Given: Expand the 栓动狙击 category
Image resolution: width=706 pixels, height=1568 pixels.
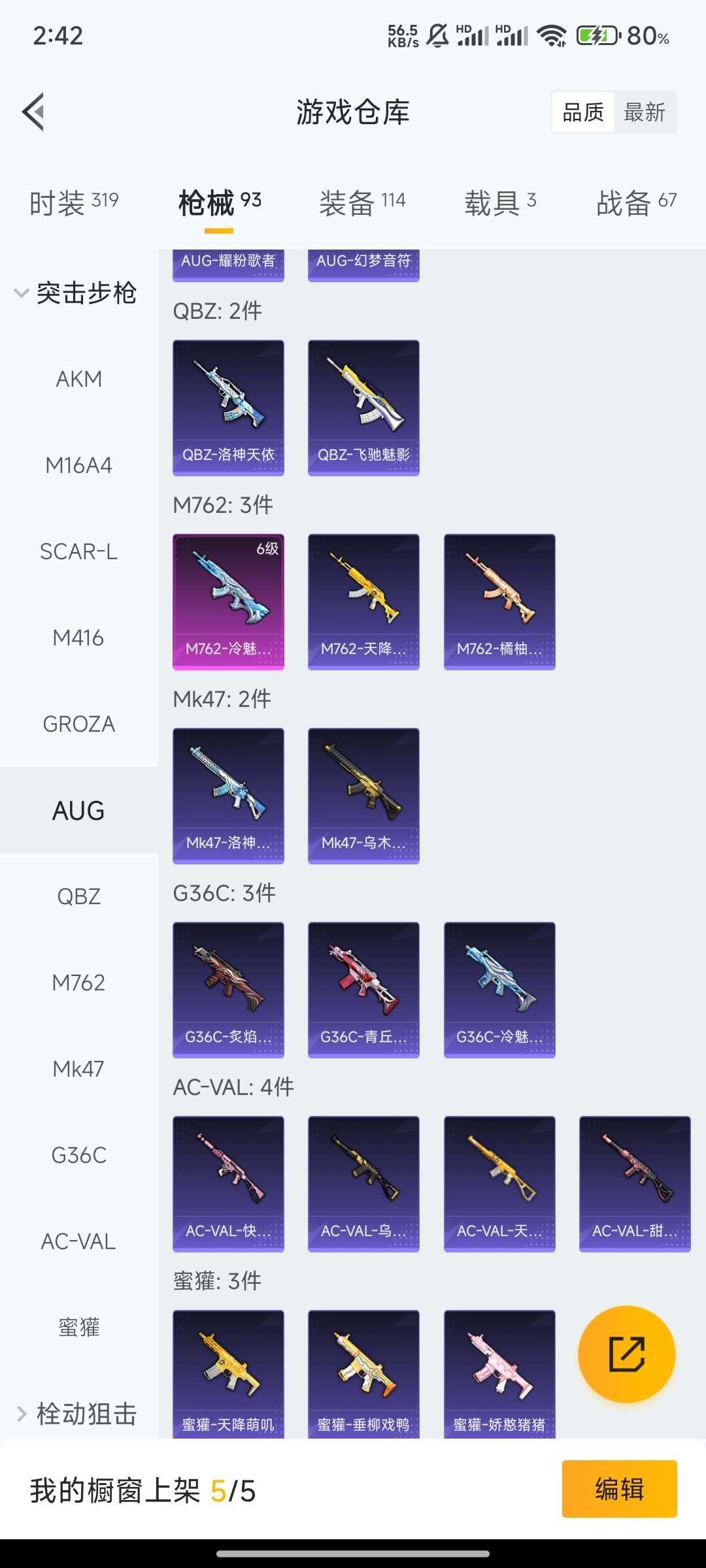Looking at the screenshot, I should [75, 1413].
